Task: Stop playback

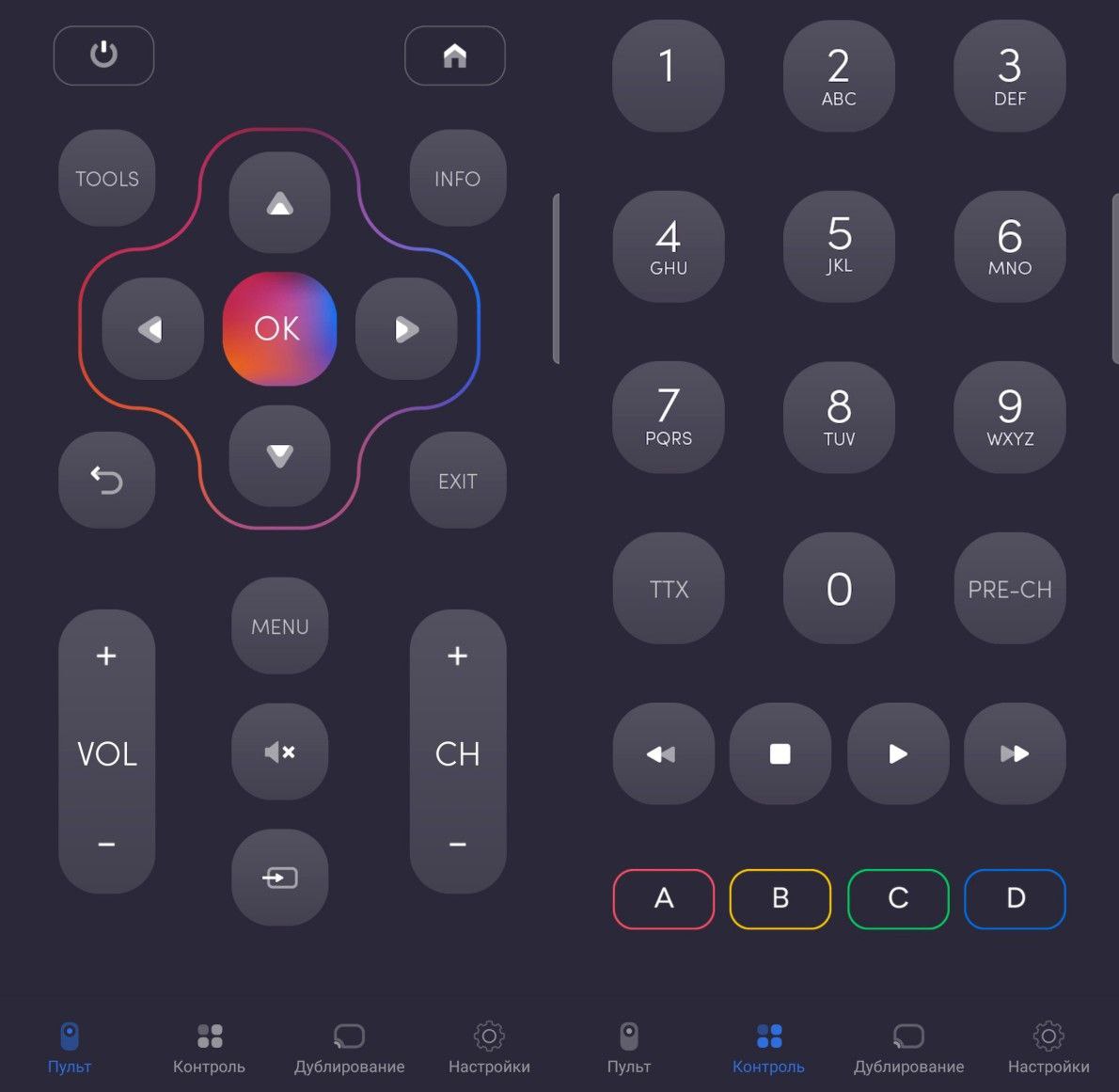Action: click(780, 753)
